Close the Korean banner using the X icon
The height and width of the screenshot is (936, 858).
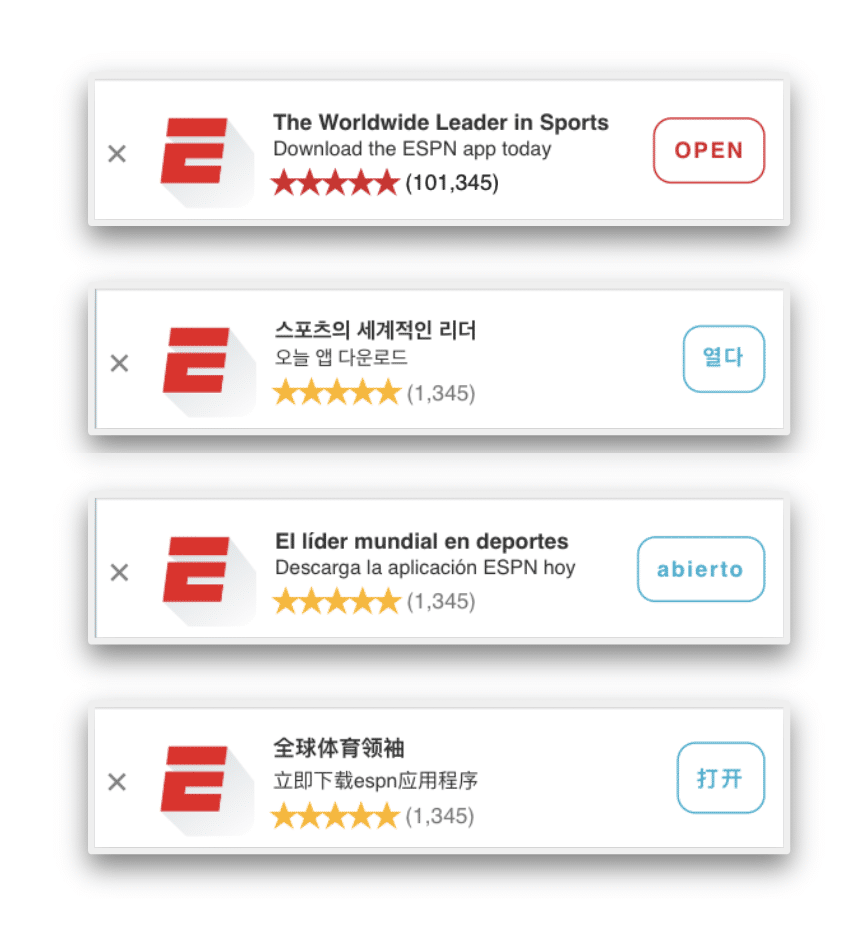click(x=118, y=362)
